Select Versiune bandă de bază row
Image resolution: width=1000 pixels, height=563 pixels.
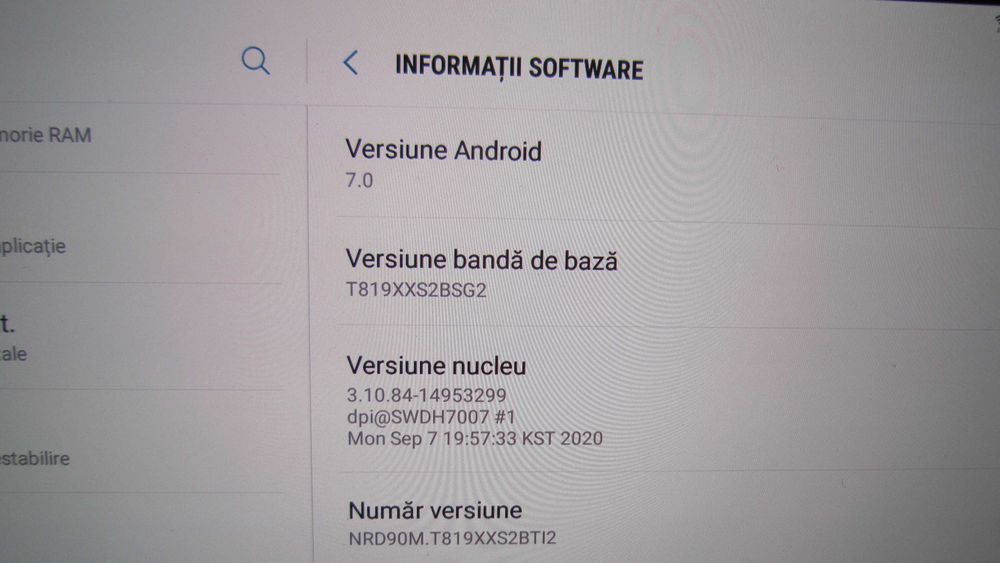coord(480,273)
